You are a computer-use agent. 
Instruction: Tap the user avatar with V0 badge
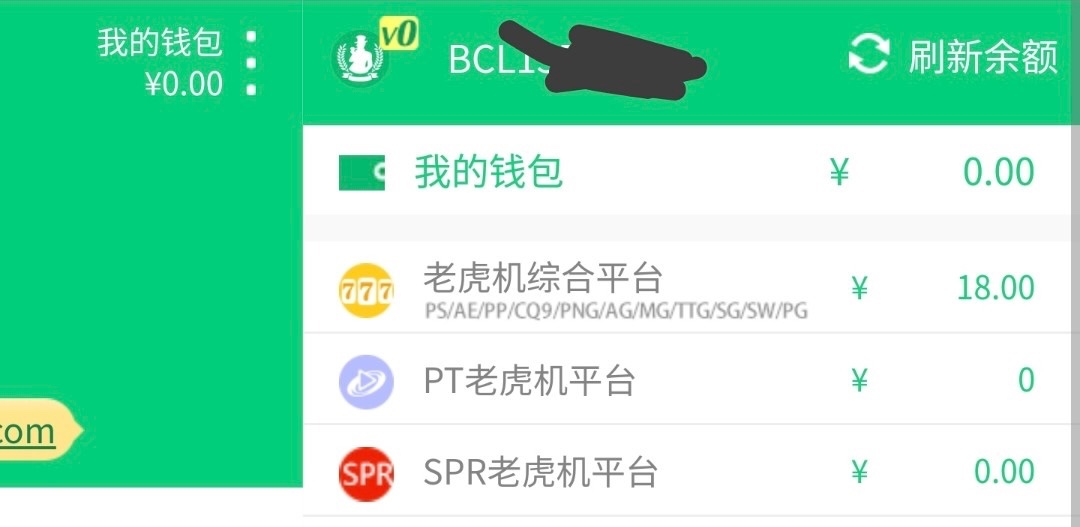pos(364,57)
